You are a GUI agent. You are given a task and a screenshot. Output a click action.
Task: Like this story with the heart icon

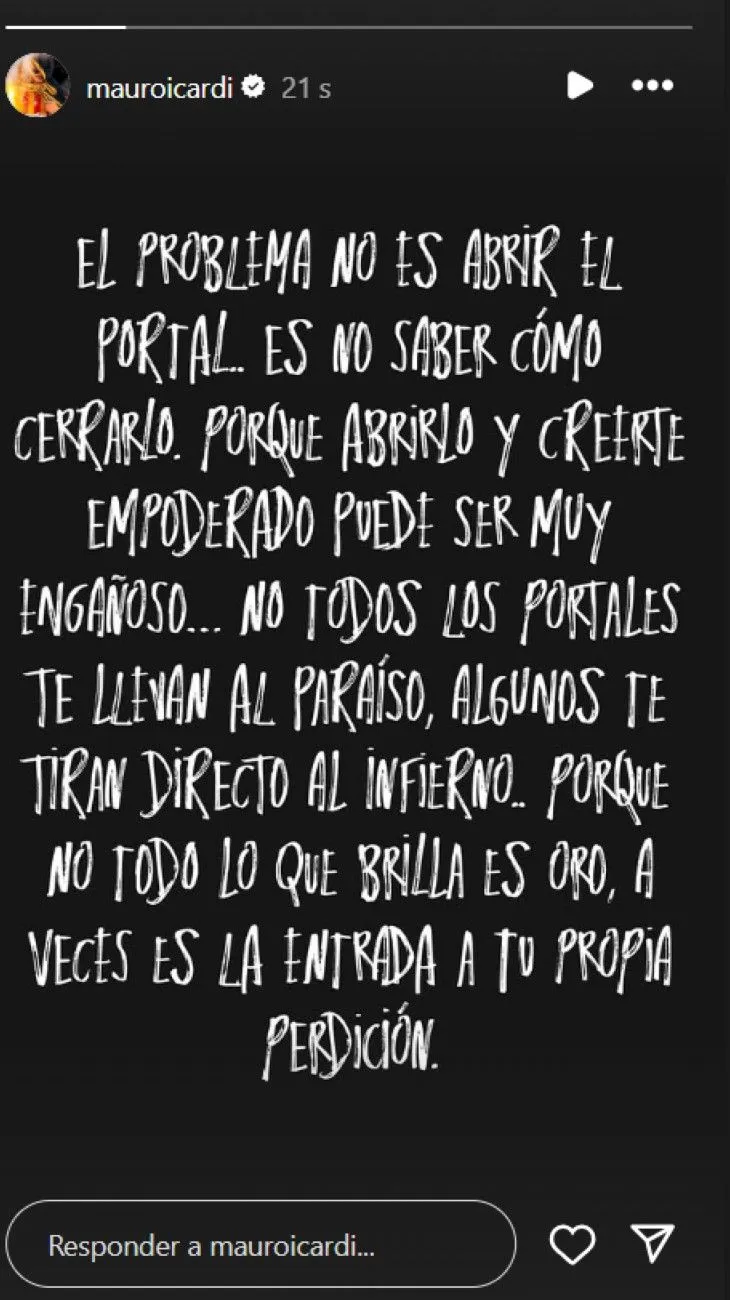coord(573,1245)
